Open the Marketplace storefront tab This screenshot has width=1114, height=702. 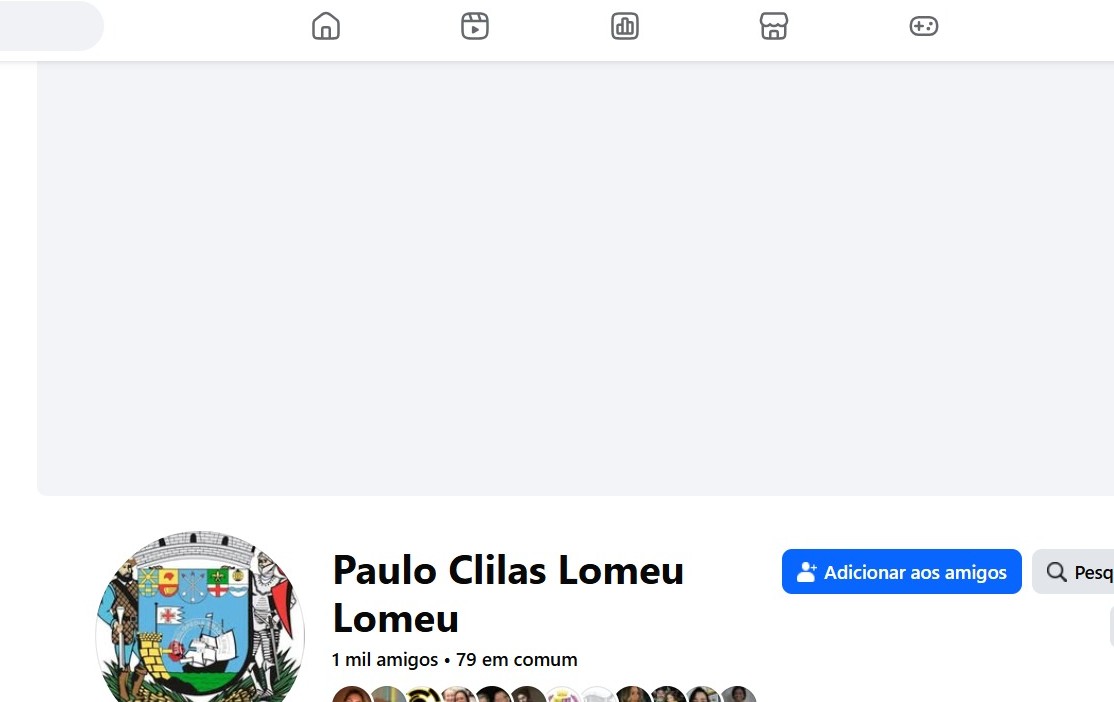[774, 26]
